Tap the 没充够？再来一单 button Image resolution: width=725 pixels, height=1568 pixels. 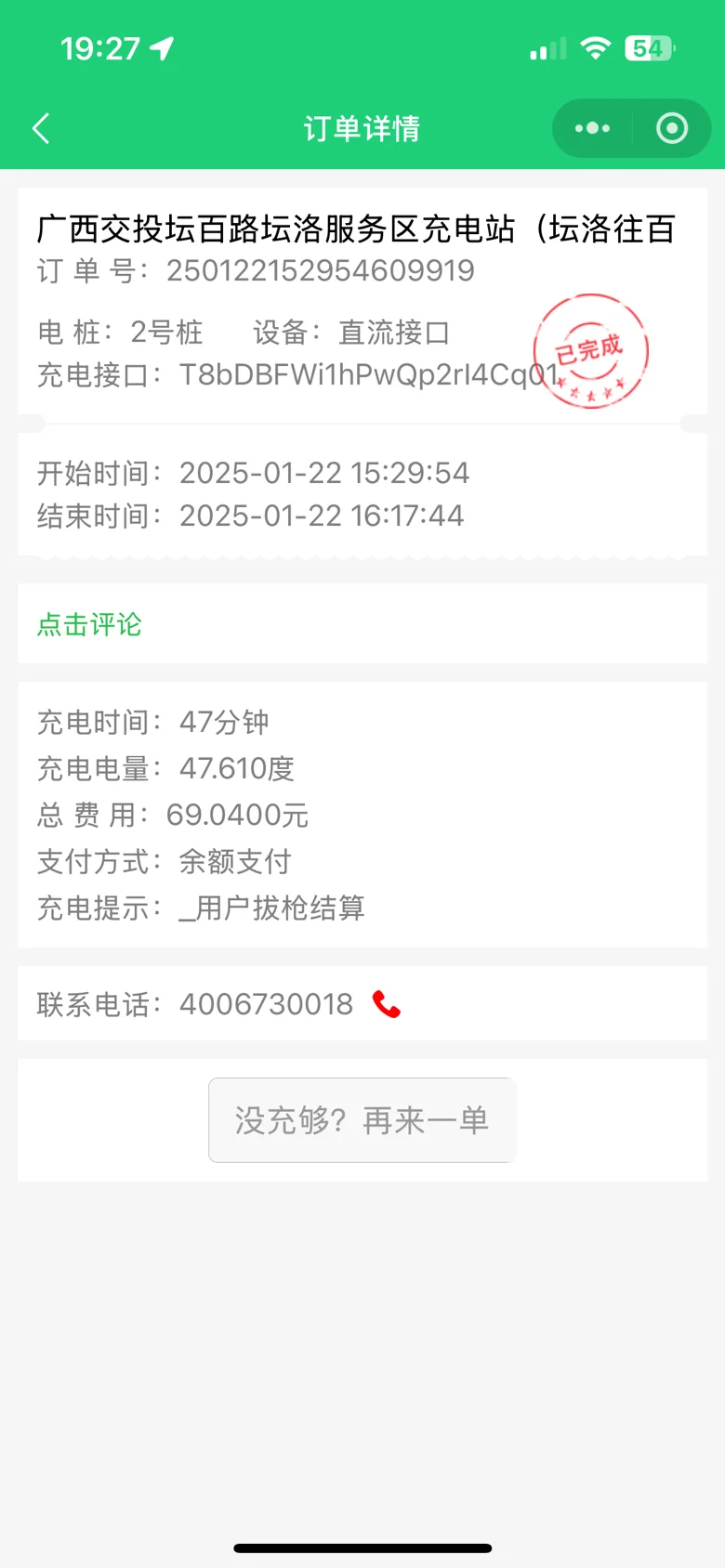362,1120
